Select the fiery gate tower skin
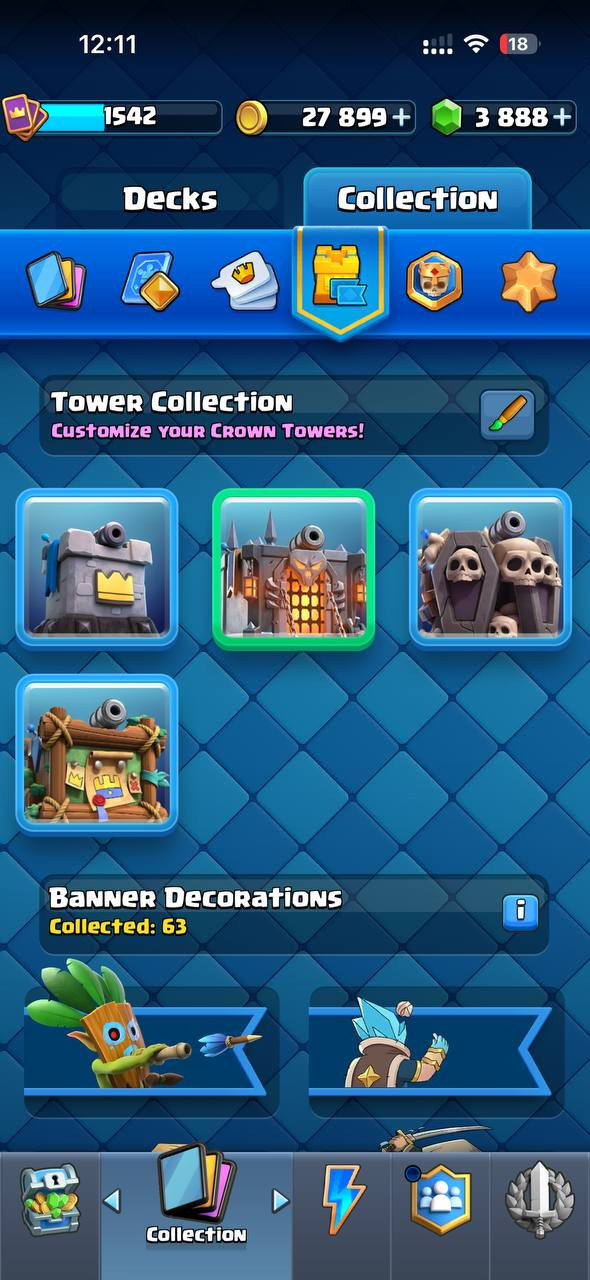 pos(294,568)
